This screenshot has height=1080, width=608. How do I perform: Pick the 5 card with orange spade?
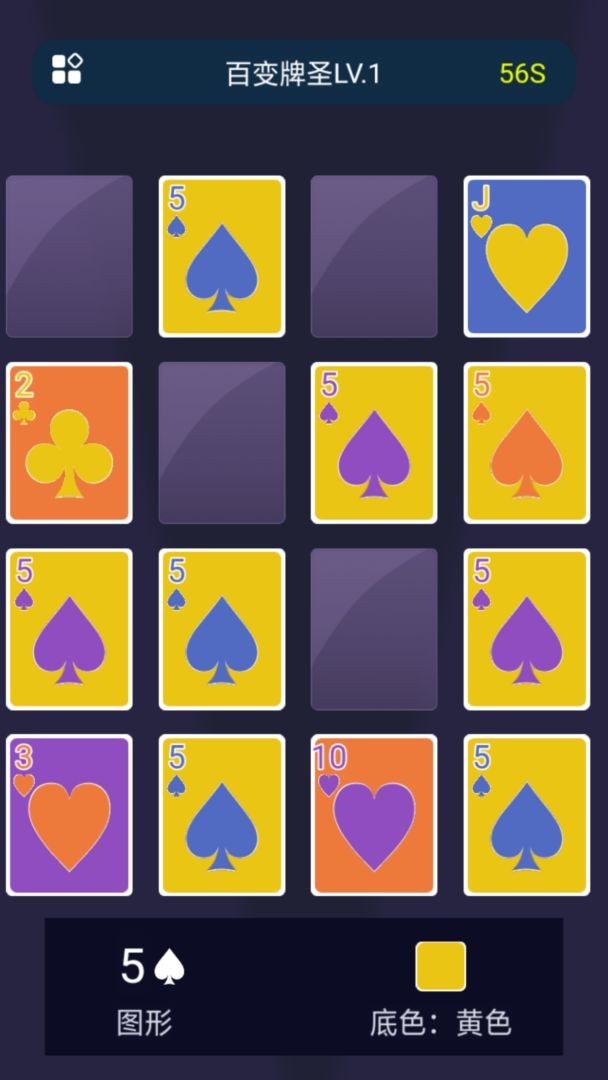coord(526,443)
